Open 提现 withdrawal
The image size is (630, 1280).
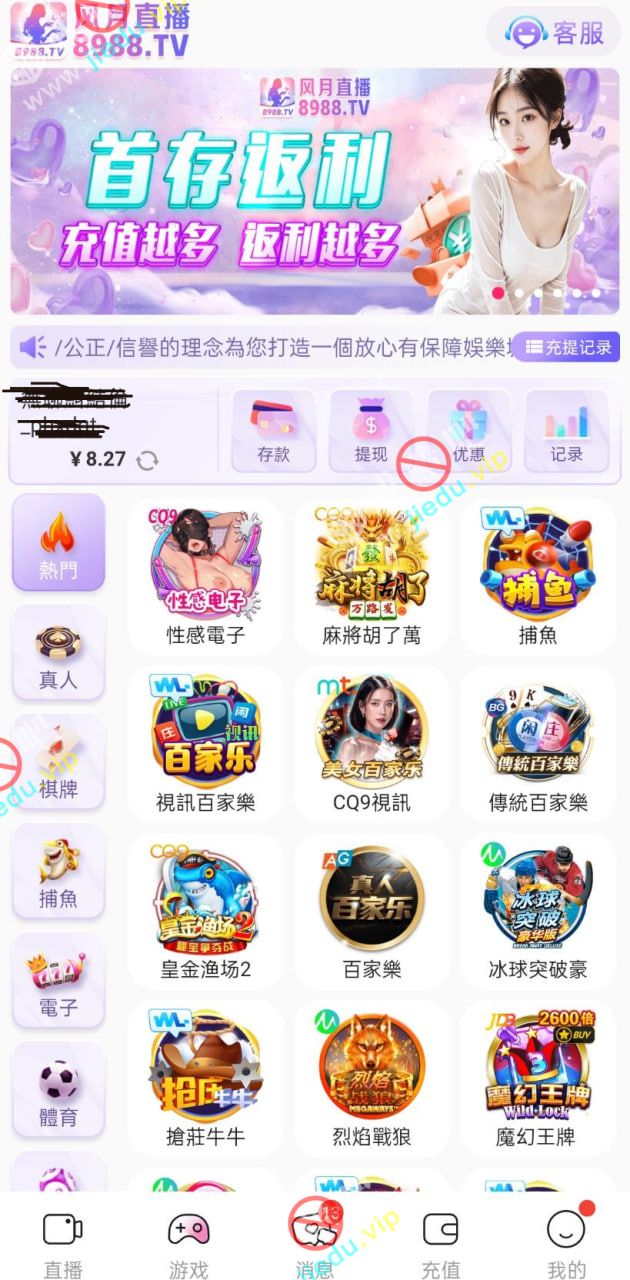point(370,431)
